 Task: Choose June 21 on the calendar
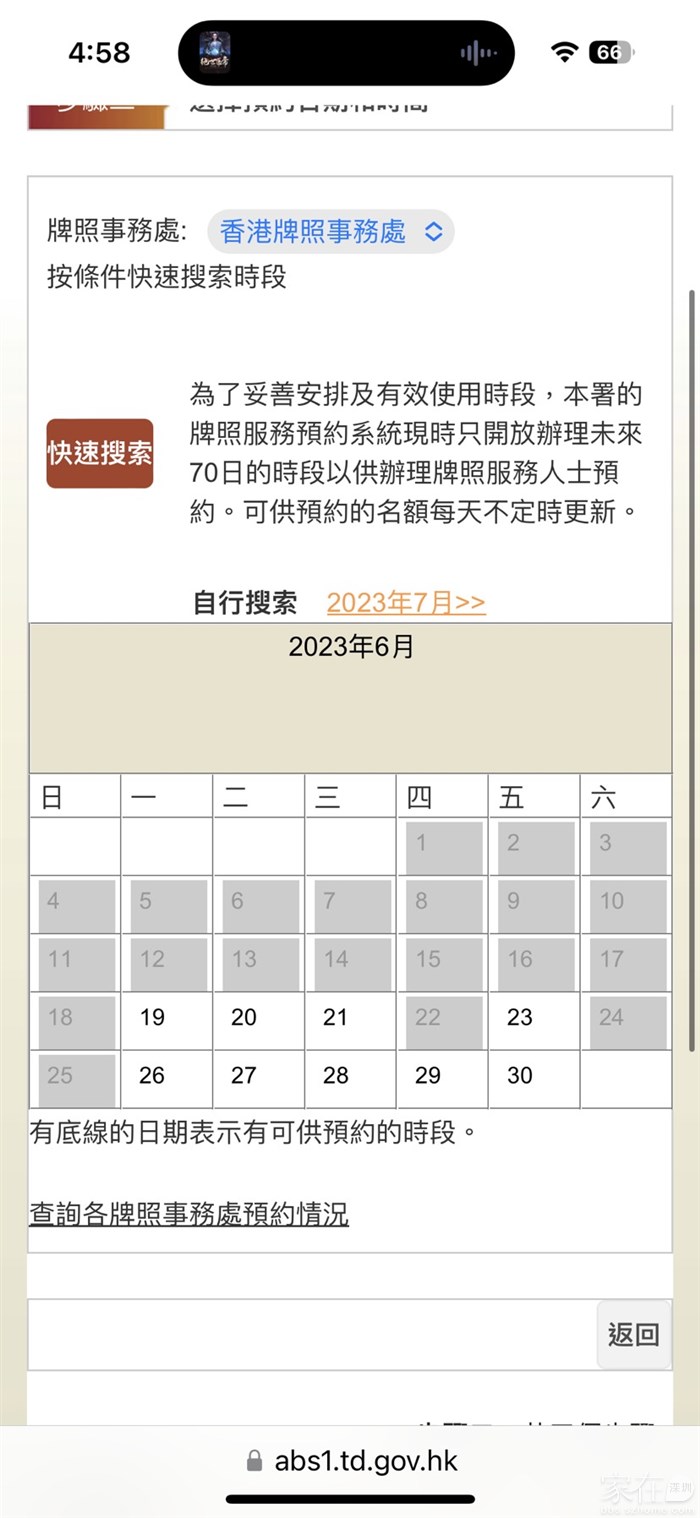335,1018
